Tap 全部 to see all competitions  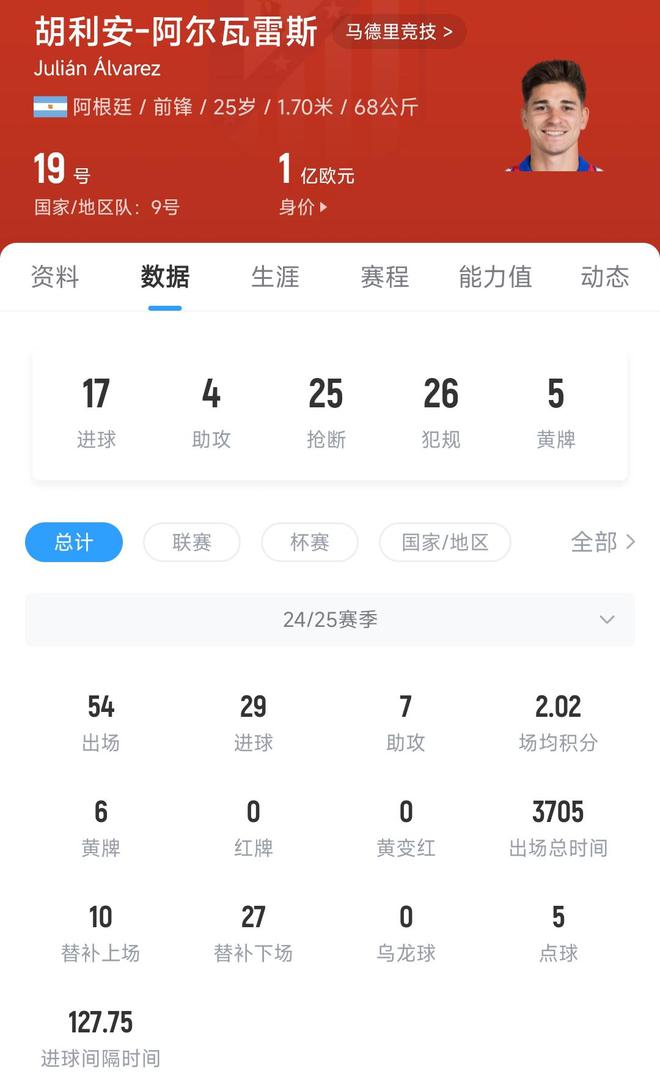(602, 542)
